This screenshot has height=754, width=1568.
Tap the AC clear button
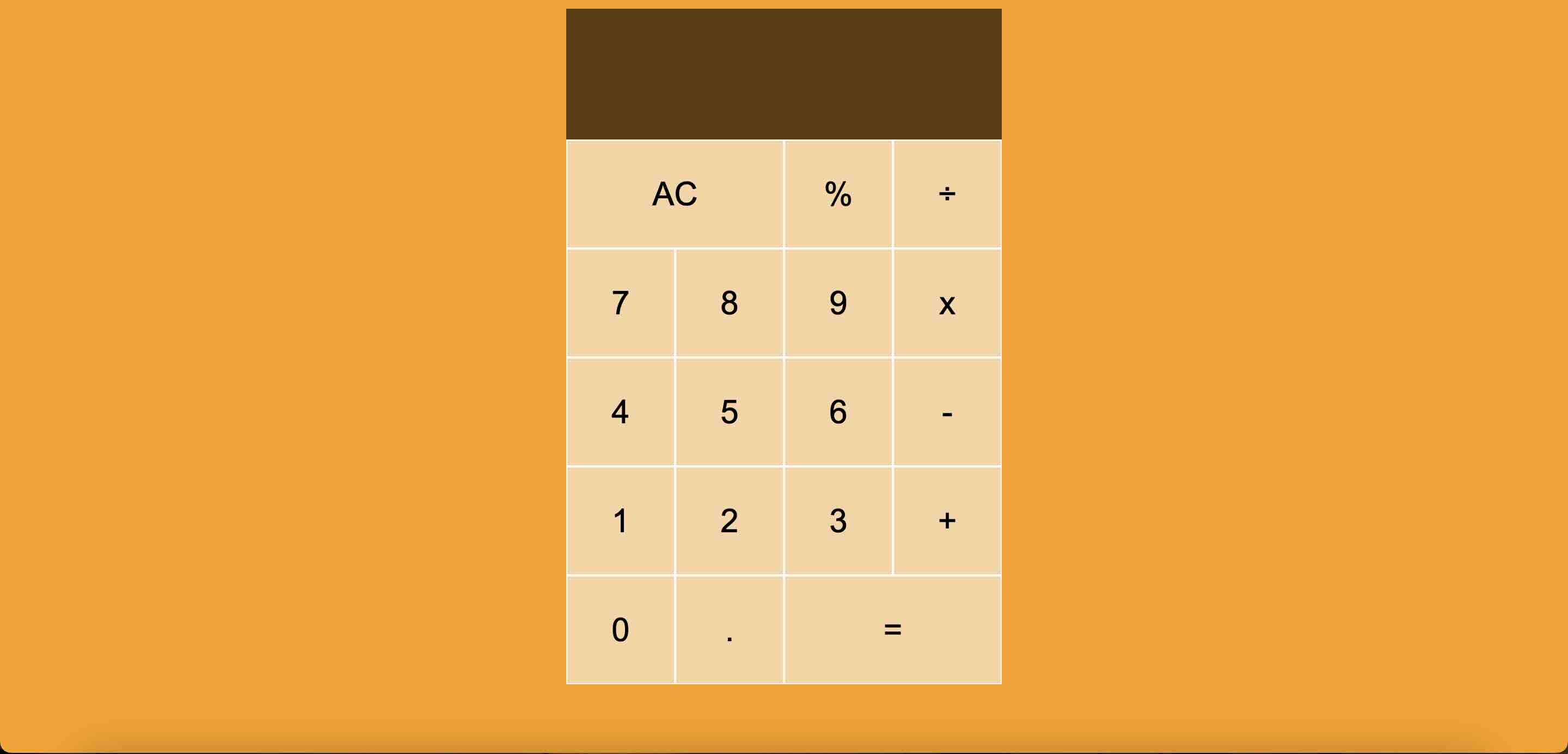pos(675,194)
